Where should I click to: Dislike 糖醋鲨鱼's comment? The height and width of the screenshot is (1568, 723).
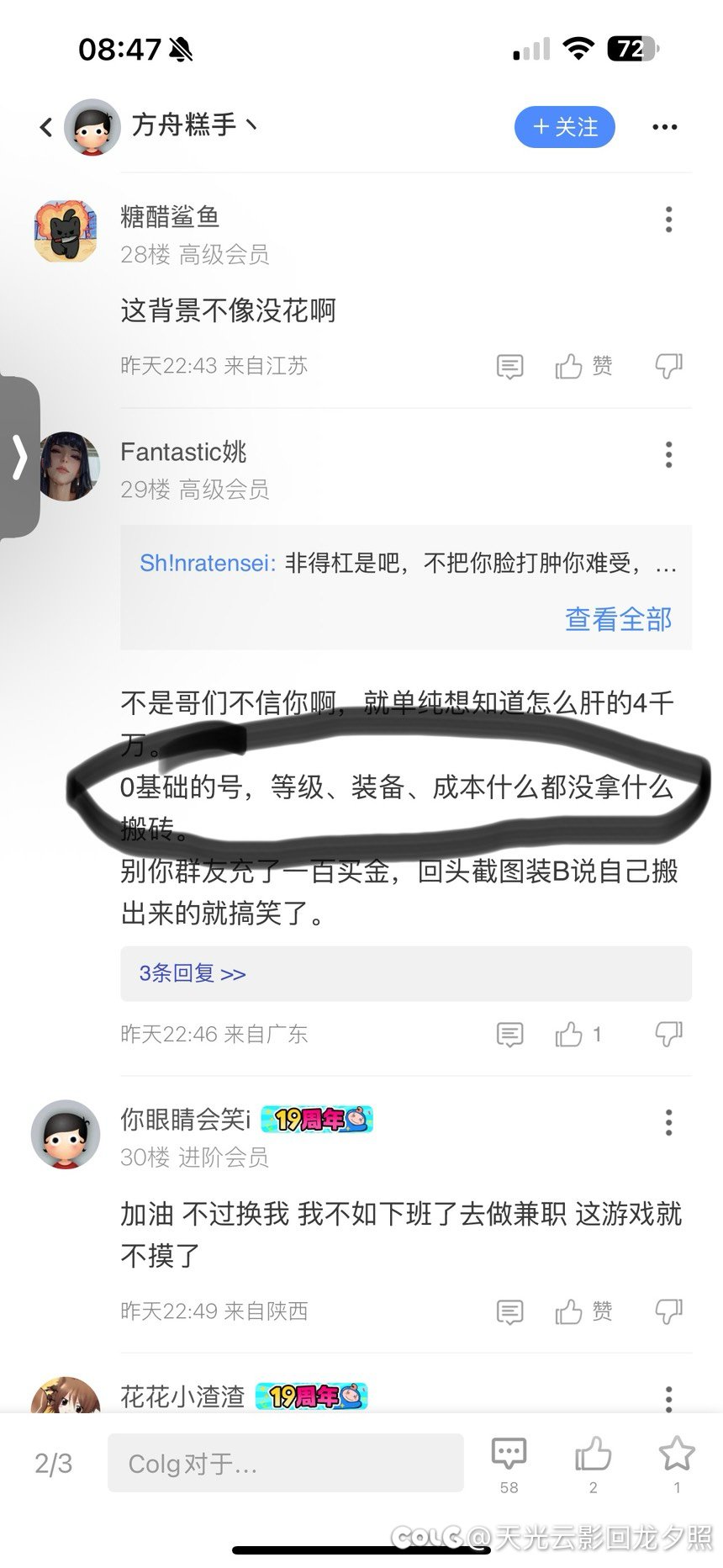[668, 366]
